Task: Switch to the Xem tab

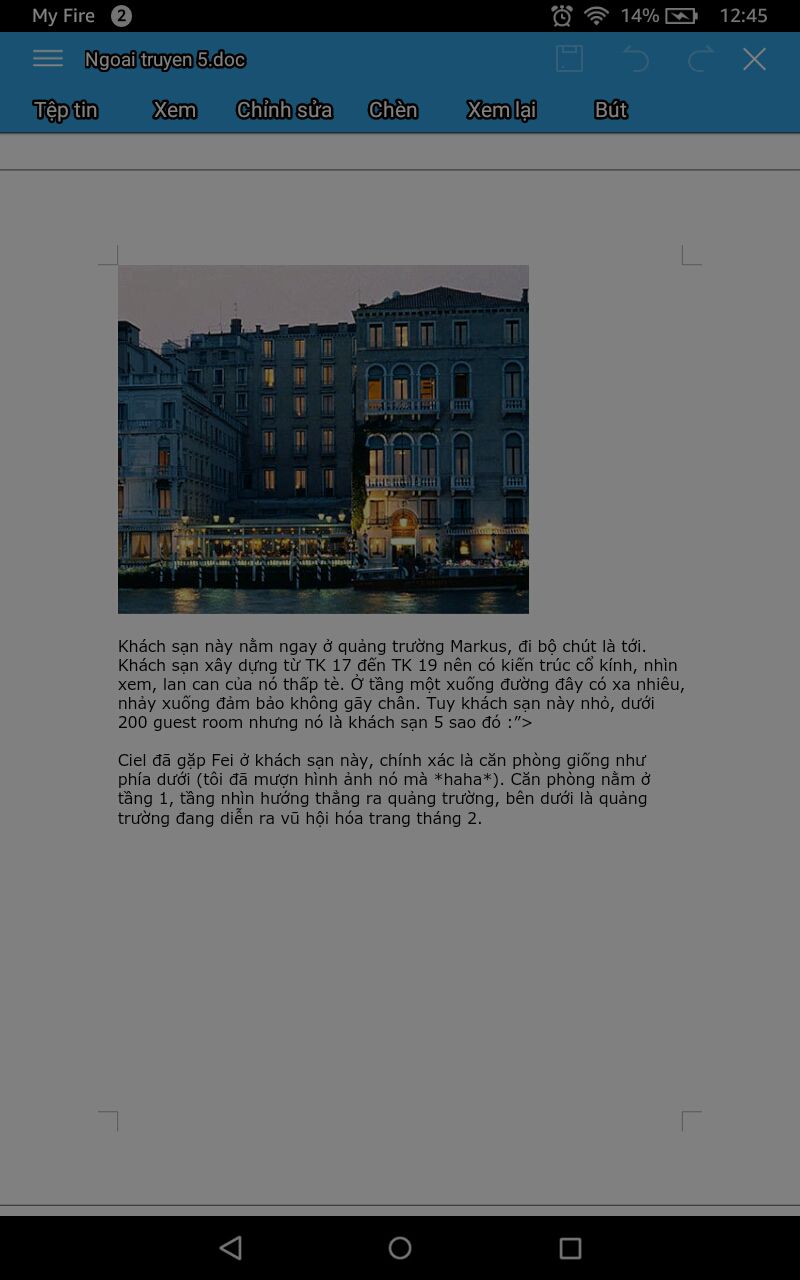Action: [x=174, y=110]
